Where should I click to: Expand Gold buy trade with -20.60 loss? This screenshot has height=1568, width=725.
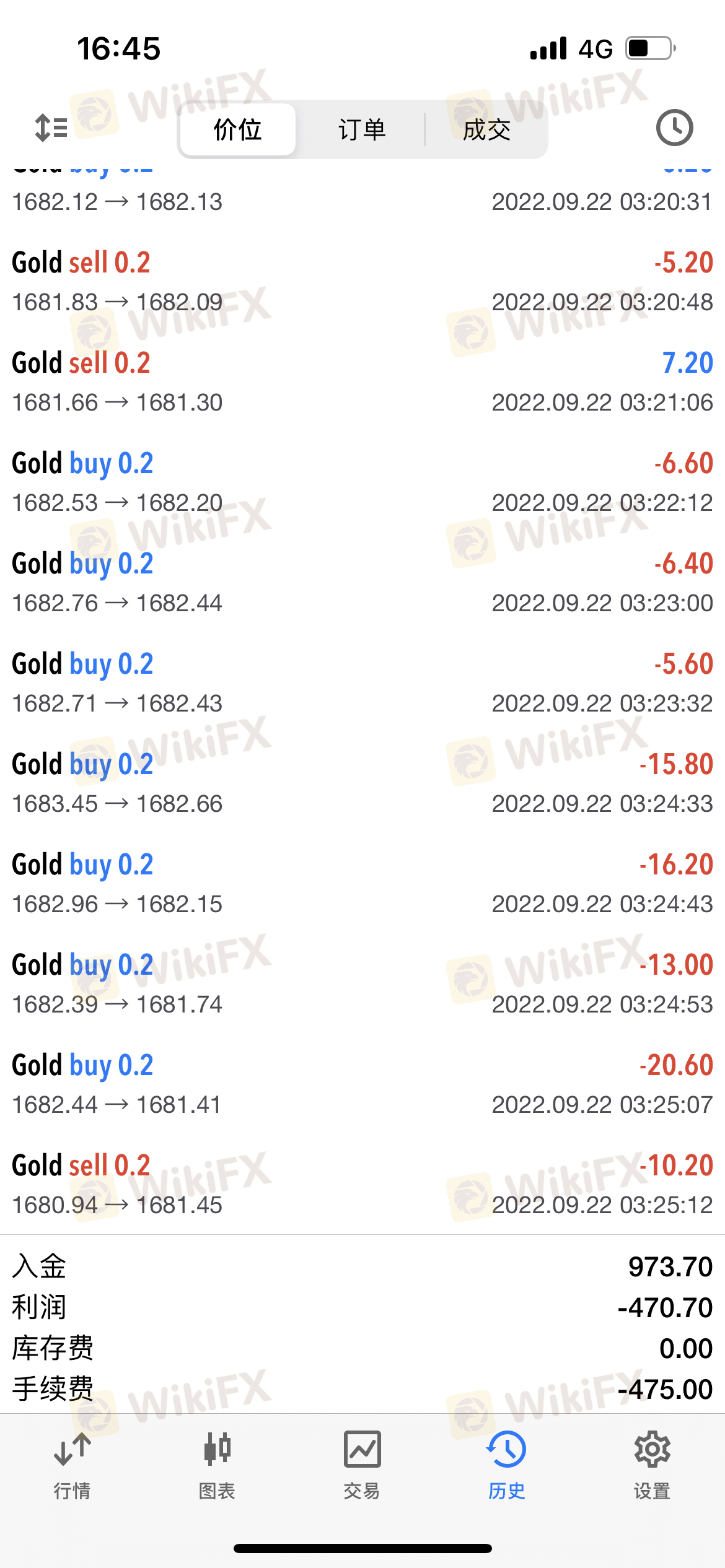click(362, 1084)
